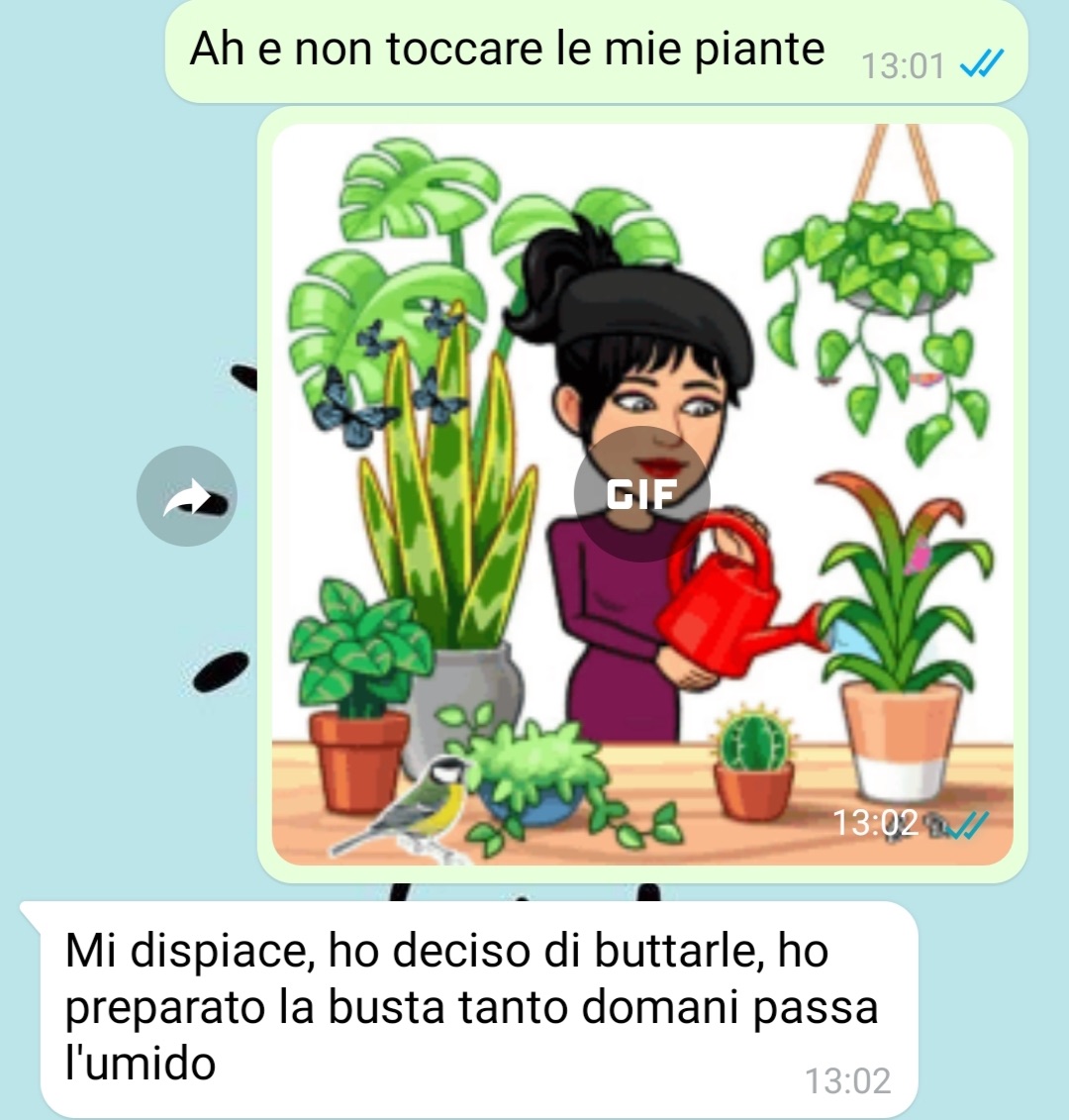Play the GIF of woman watering plants
1069x1120 pixels.
(x=641, y=494)
